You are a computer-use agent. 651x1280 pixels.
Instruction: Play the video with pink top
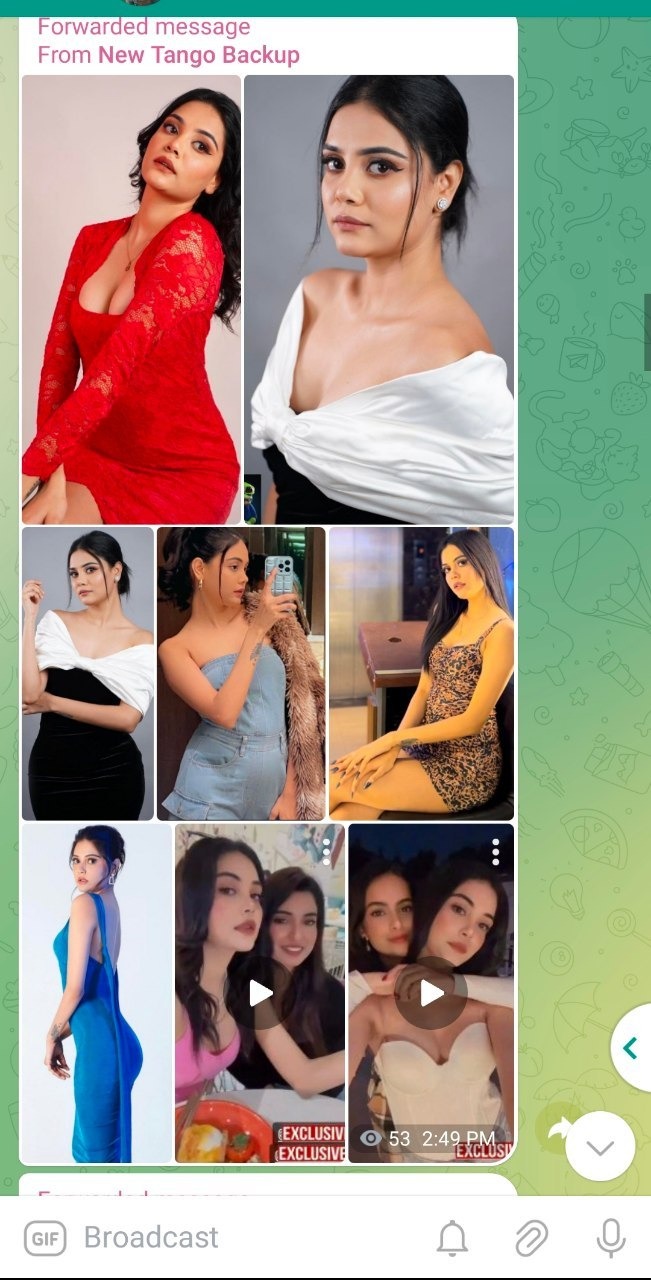(x=260, y=993)
